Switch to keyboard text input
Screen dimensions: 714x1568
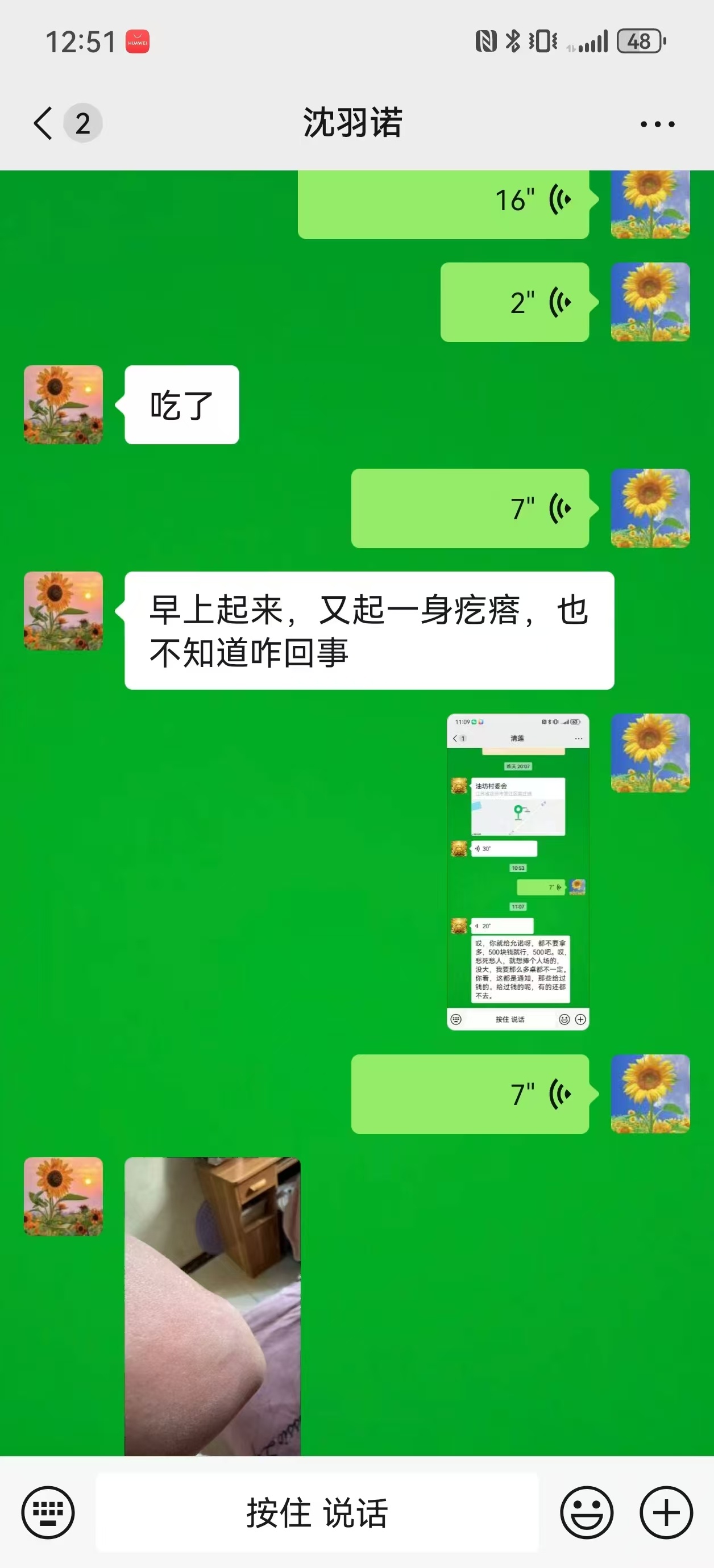[48, 1512]
